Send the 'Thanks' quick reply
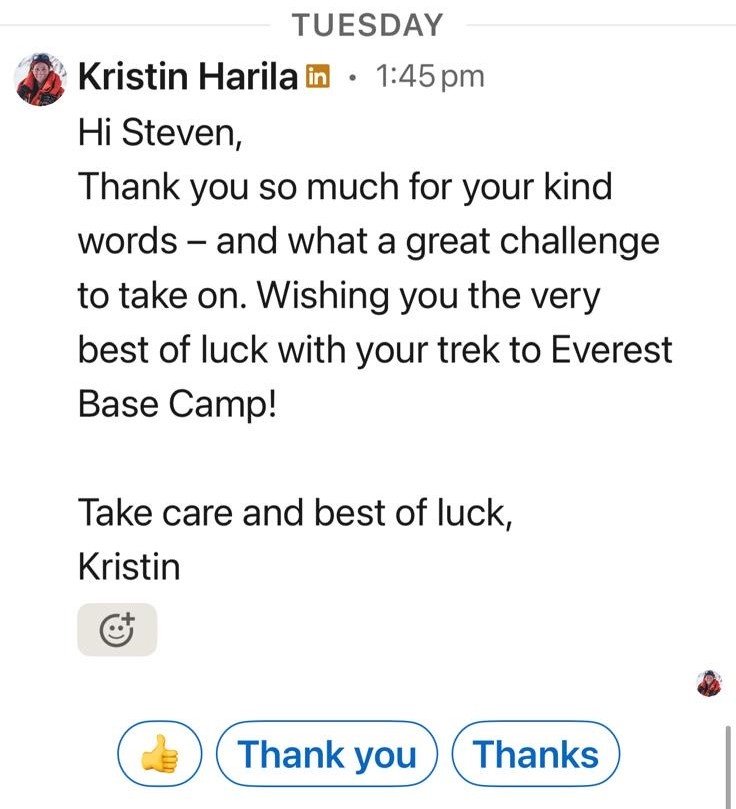 pos(536,755)
